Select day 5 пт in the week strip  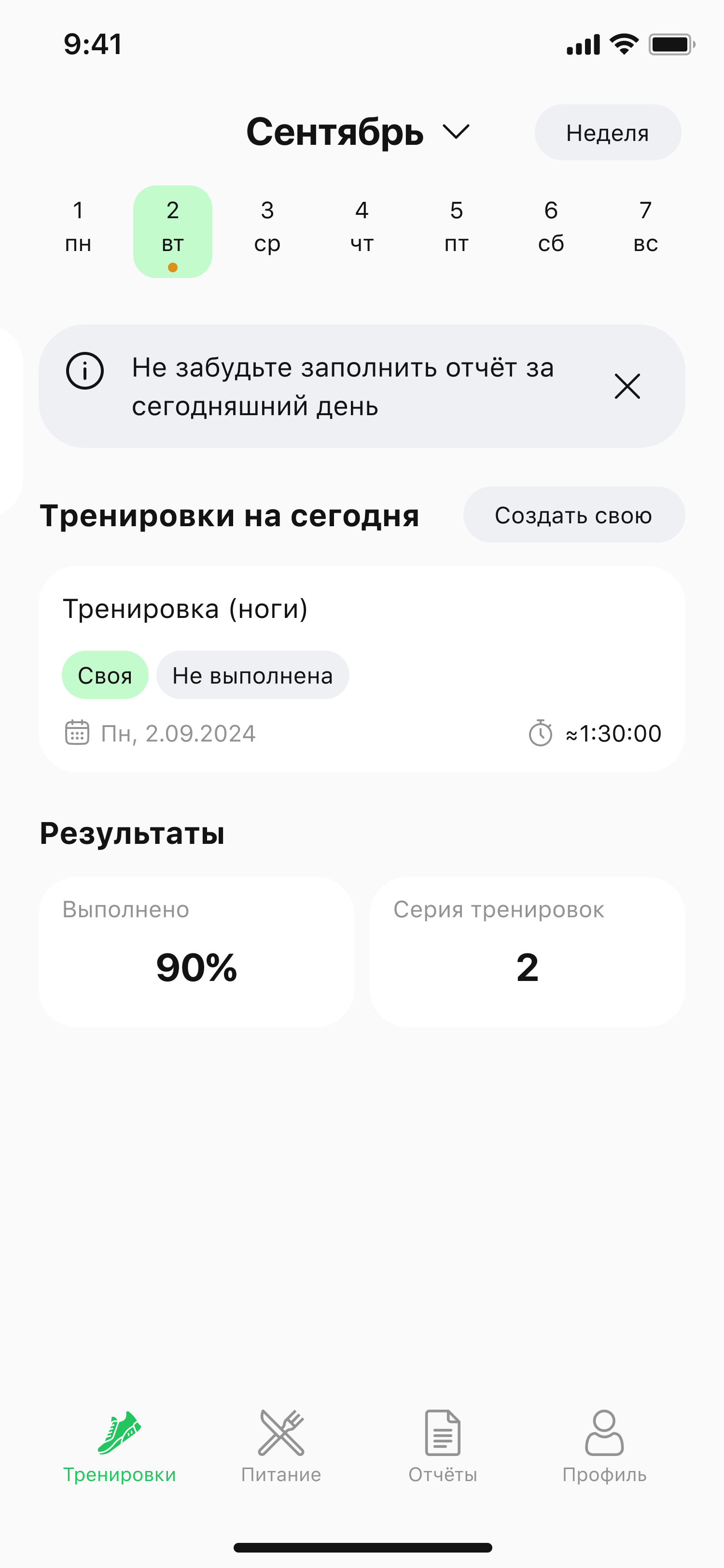coord(457,228)
